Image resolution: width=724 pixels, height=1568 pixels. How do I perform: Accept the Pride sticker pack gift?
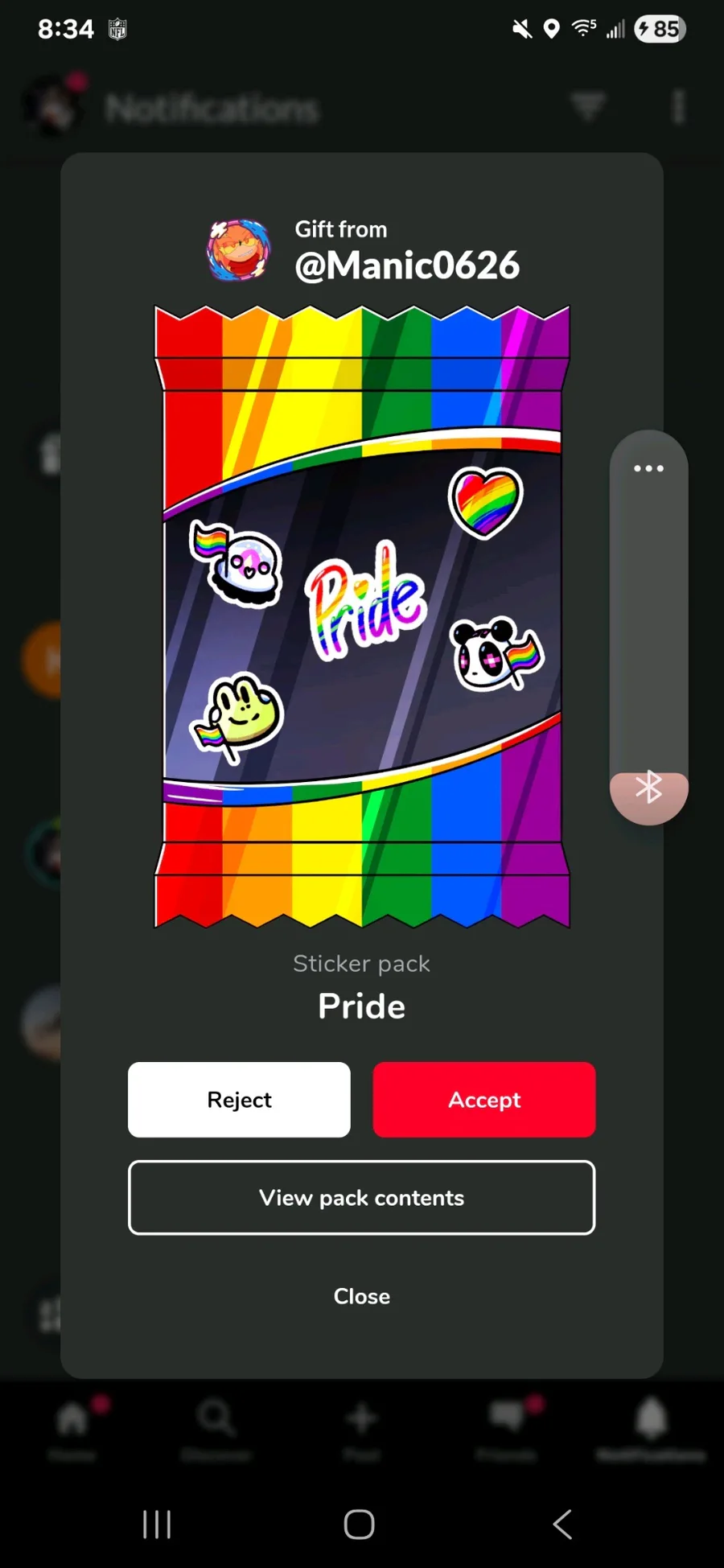[x=484, y=1099]
